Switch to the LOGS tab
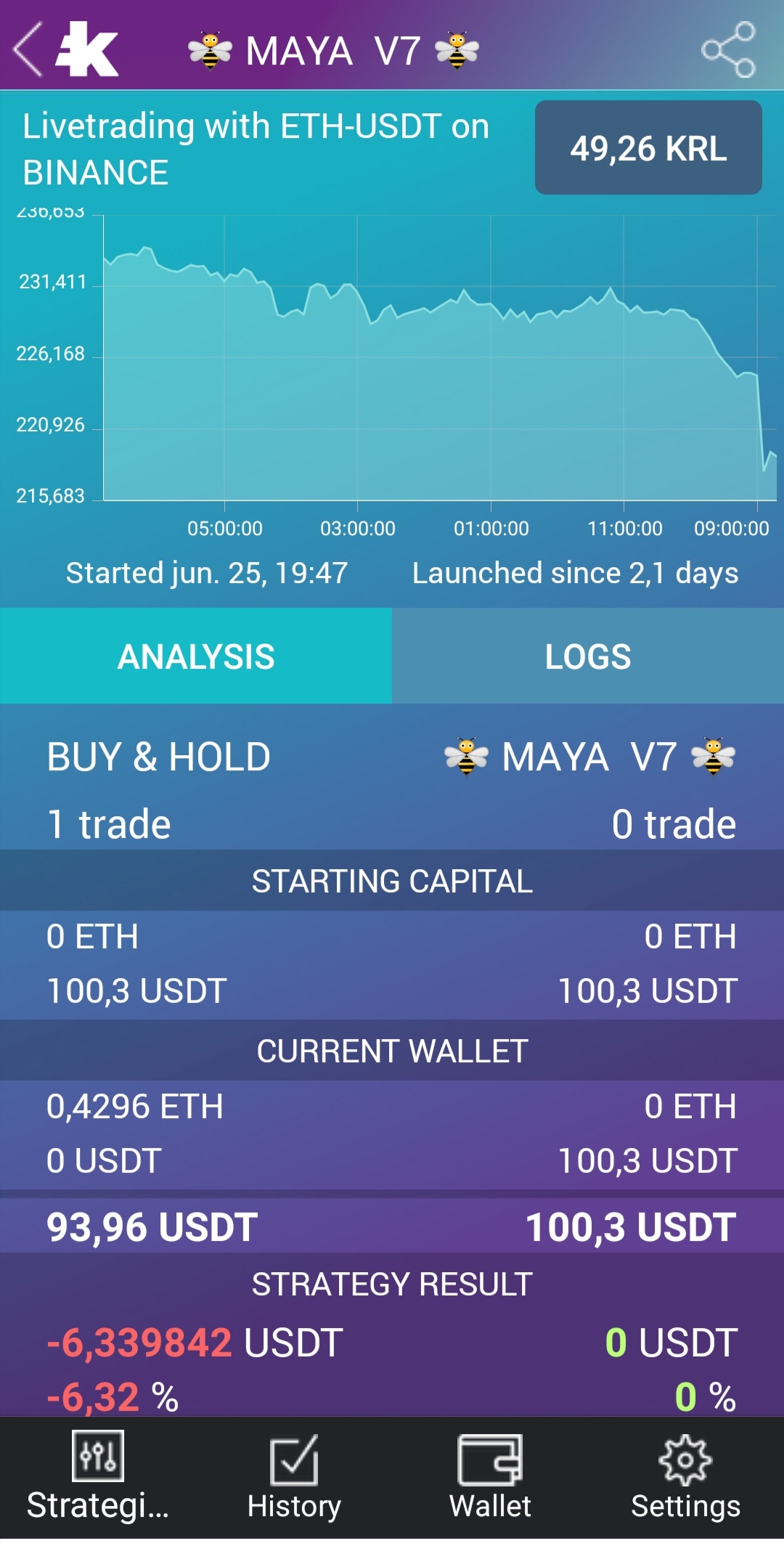784x1543 pixels. [x=588, y=656]
